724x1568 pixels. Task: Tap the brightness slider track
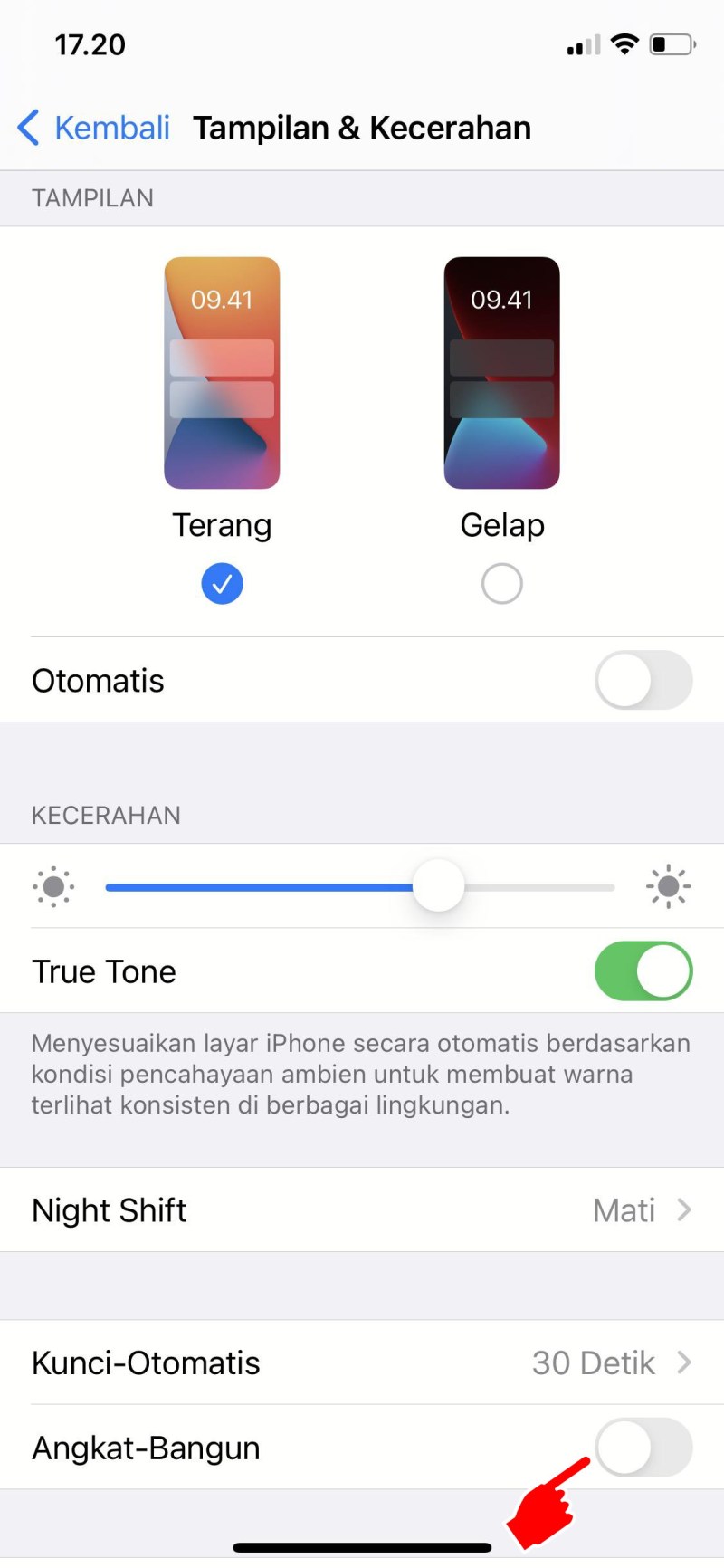[360, 887]
